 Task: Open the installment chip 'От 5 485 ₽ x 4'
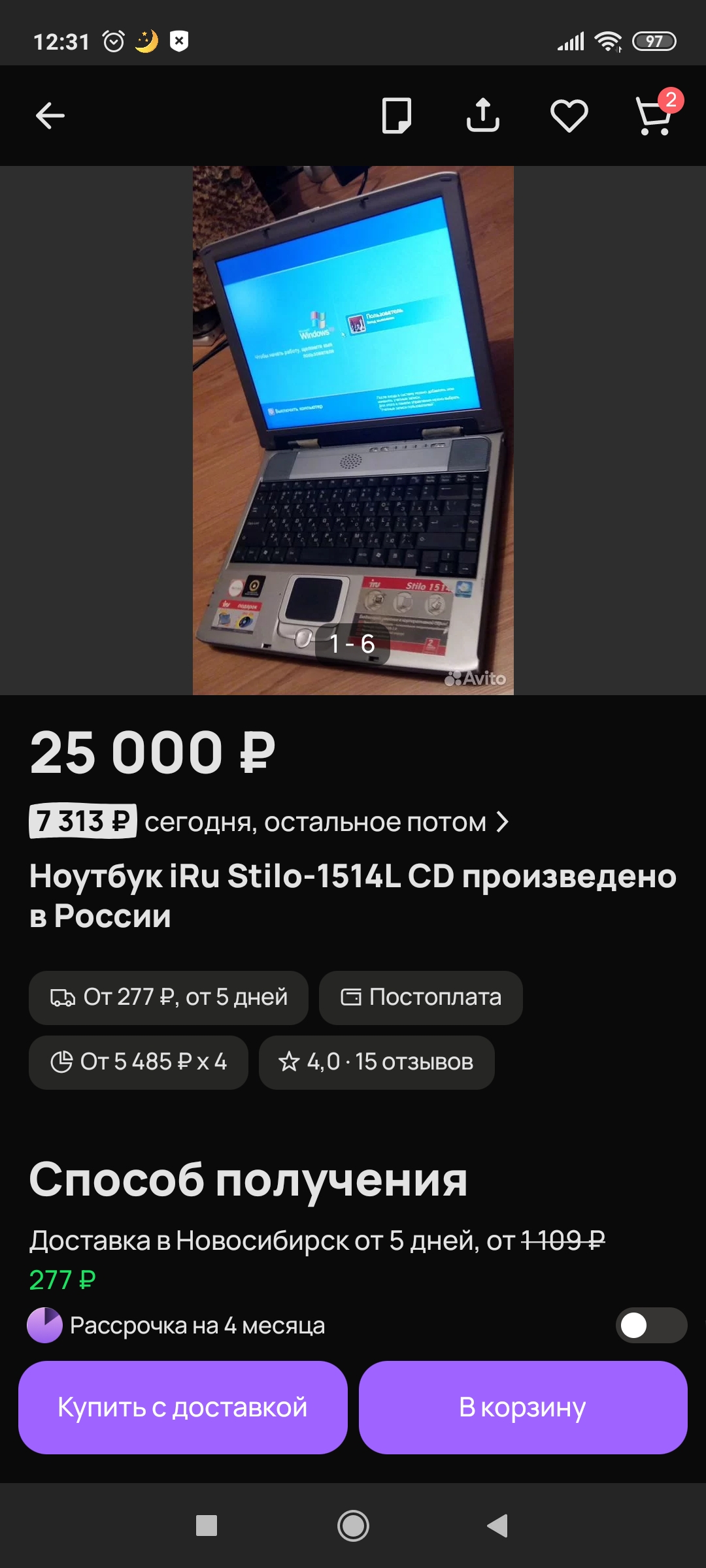(x=139, y=1062)
